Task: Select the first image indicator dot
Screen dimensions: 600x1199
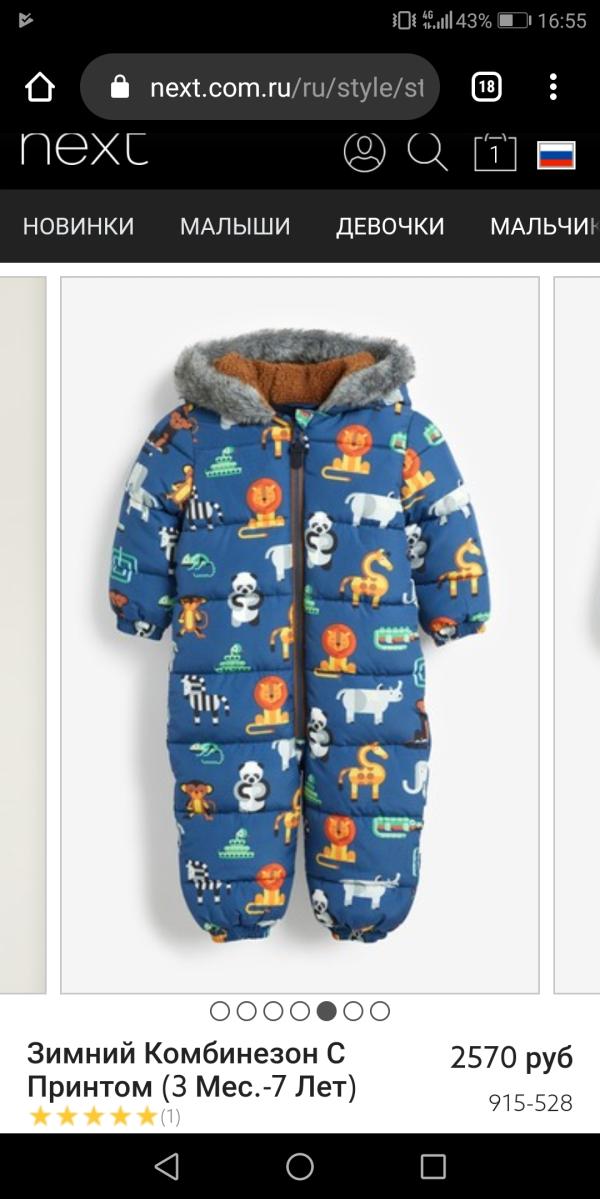Action: (x=219, y=1011)
